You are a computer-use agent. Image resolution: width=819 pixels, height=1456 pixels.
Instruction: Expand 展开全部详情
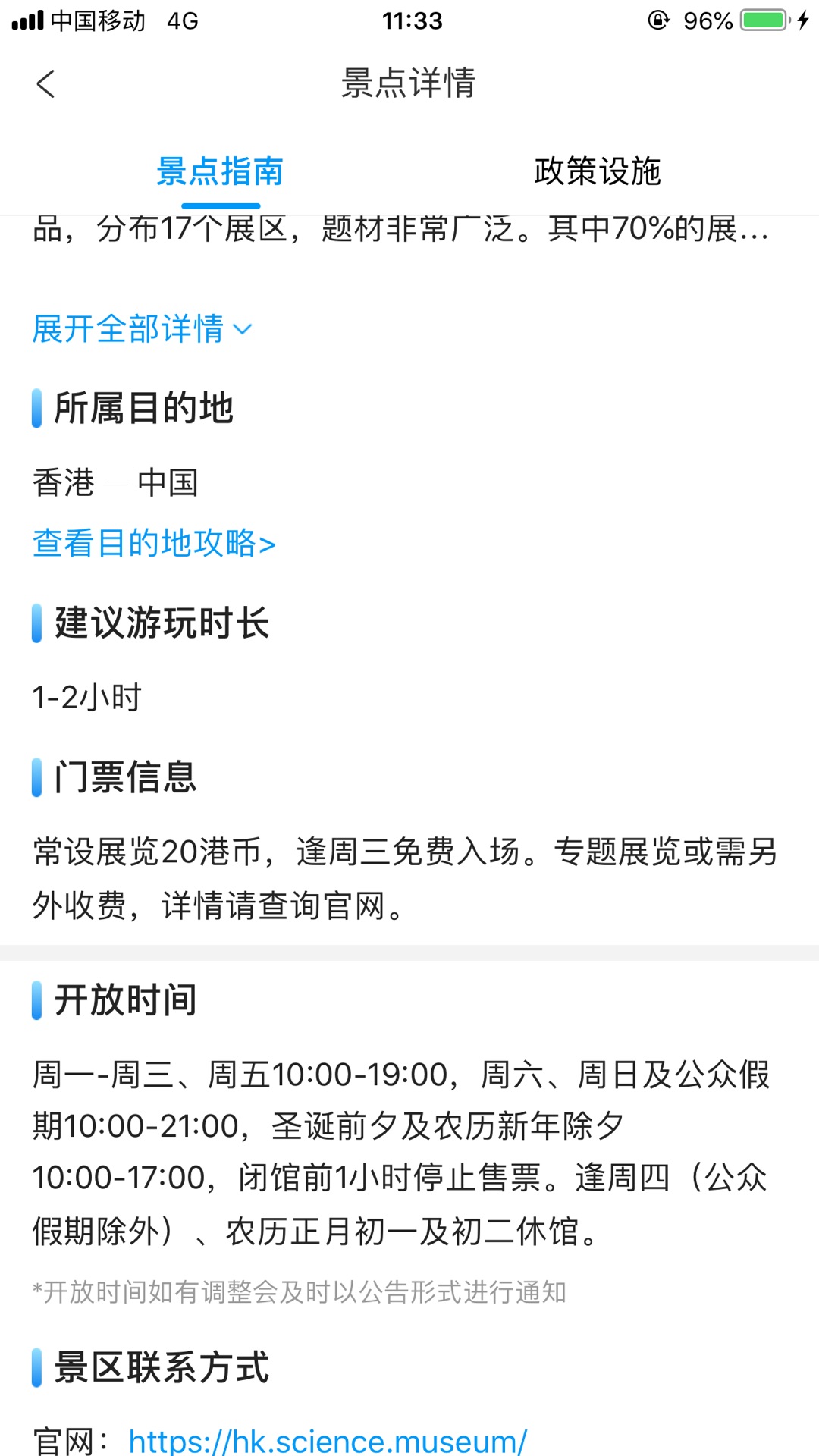pos(142,329)
